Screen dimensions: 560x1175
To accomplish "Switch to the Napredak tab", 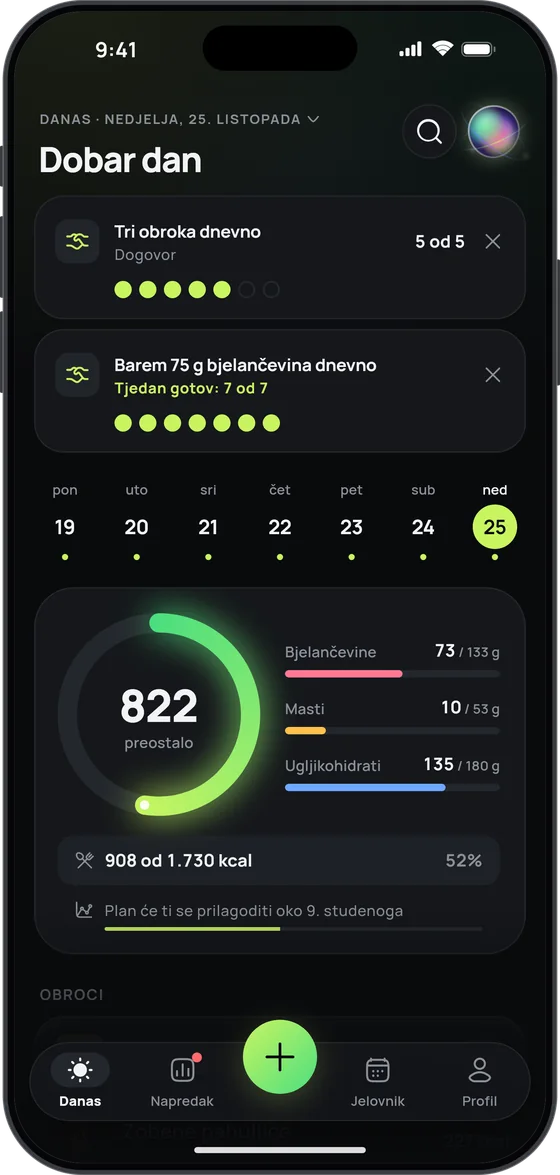I will (x=182, y=1081).
